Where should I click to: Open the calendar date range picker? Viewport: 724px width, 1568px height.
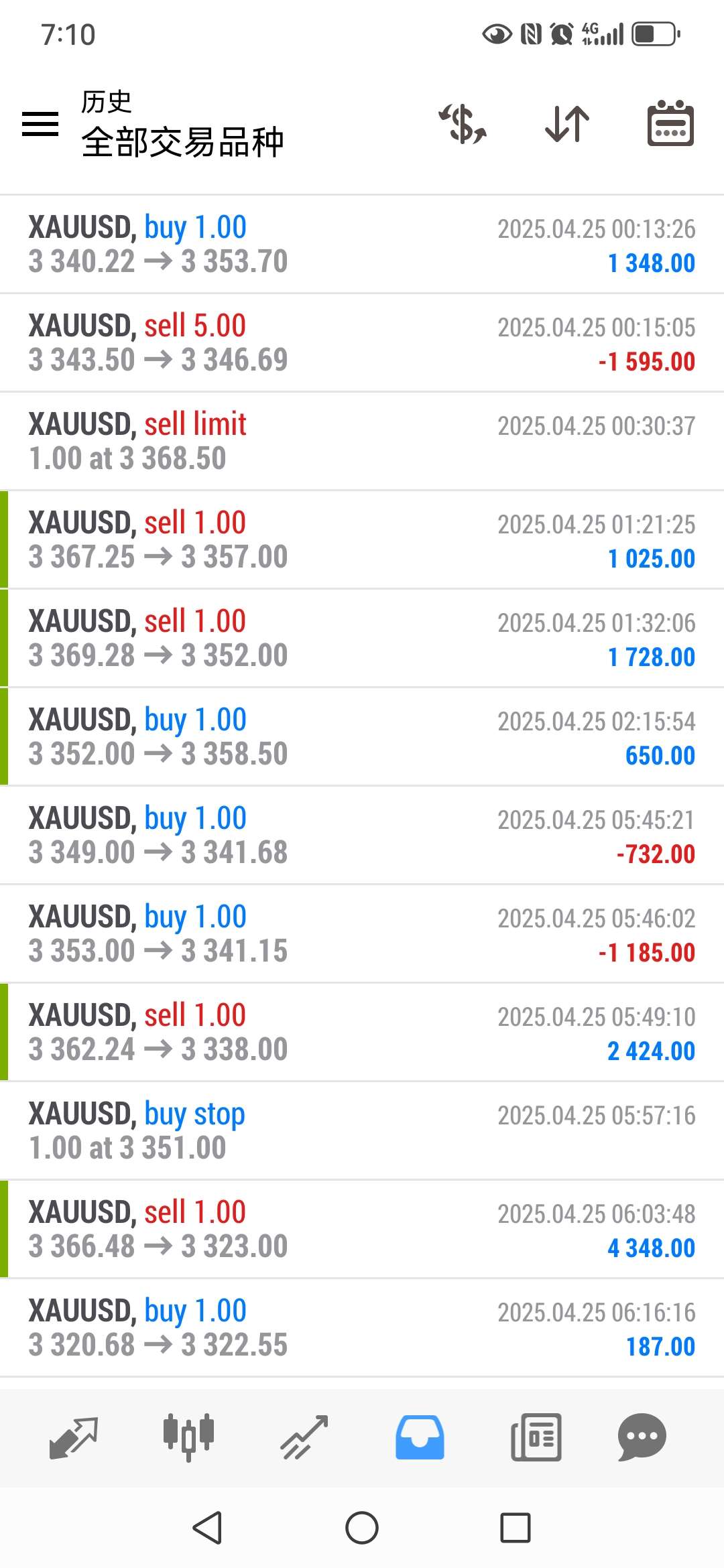point(670,124)
